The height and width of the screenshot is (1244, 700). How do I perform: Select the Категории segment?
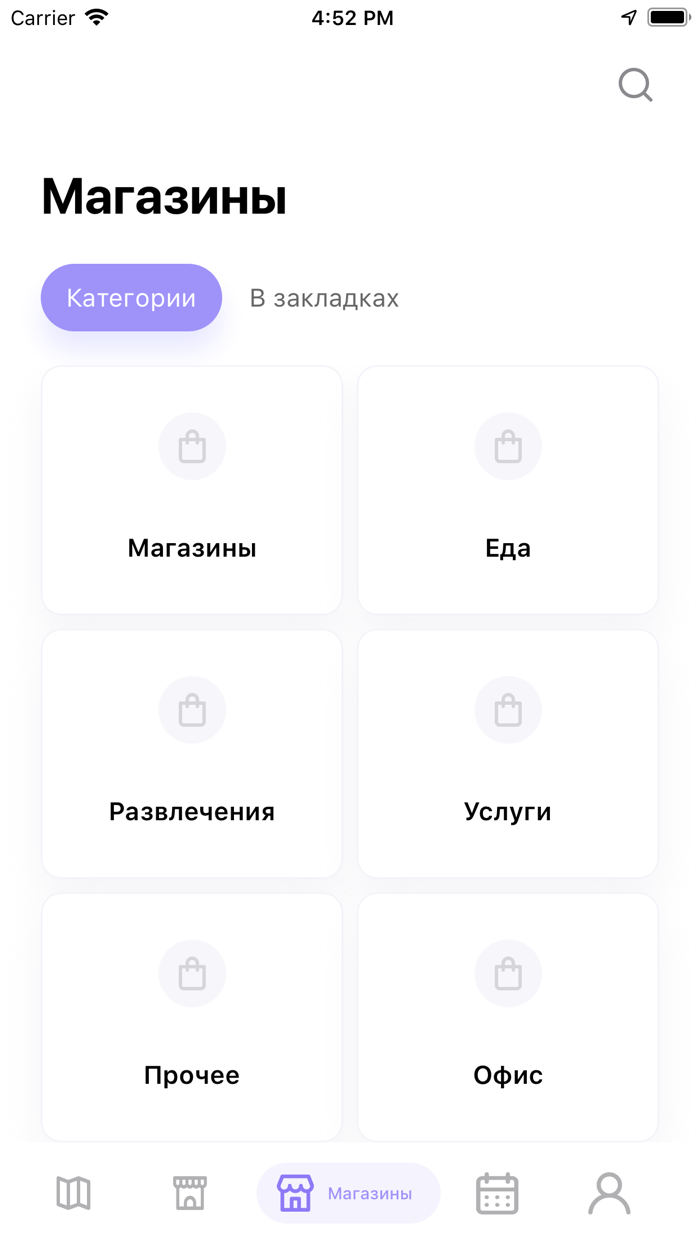131,298
